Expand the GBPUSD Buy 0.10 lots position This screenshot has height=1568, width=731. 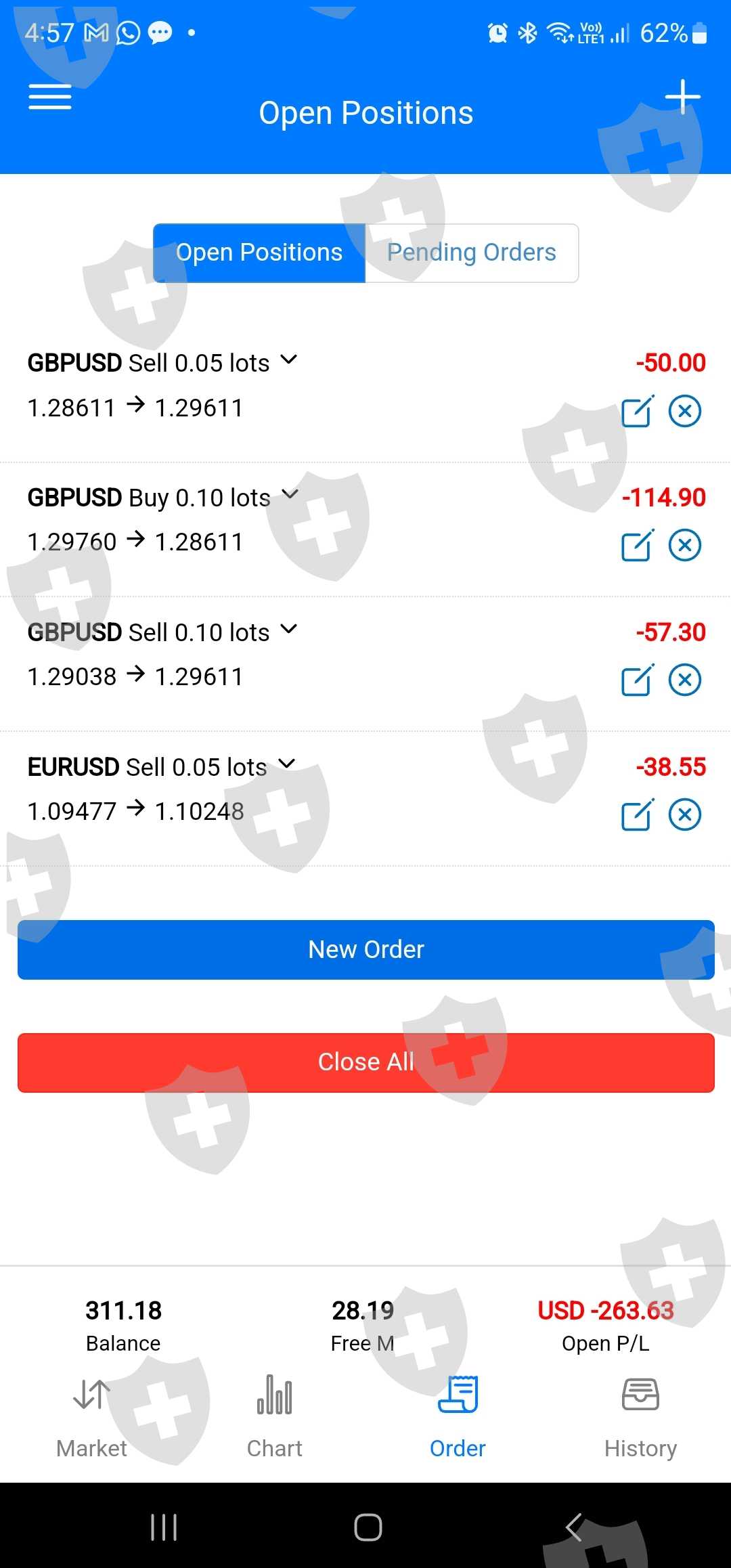[x=290, y=494]
